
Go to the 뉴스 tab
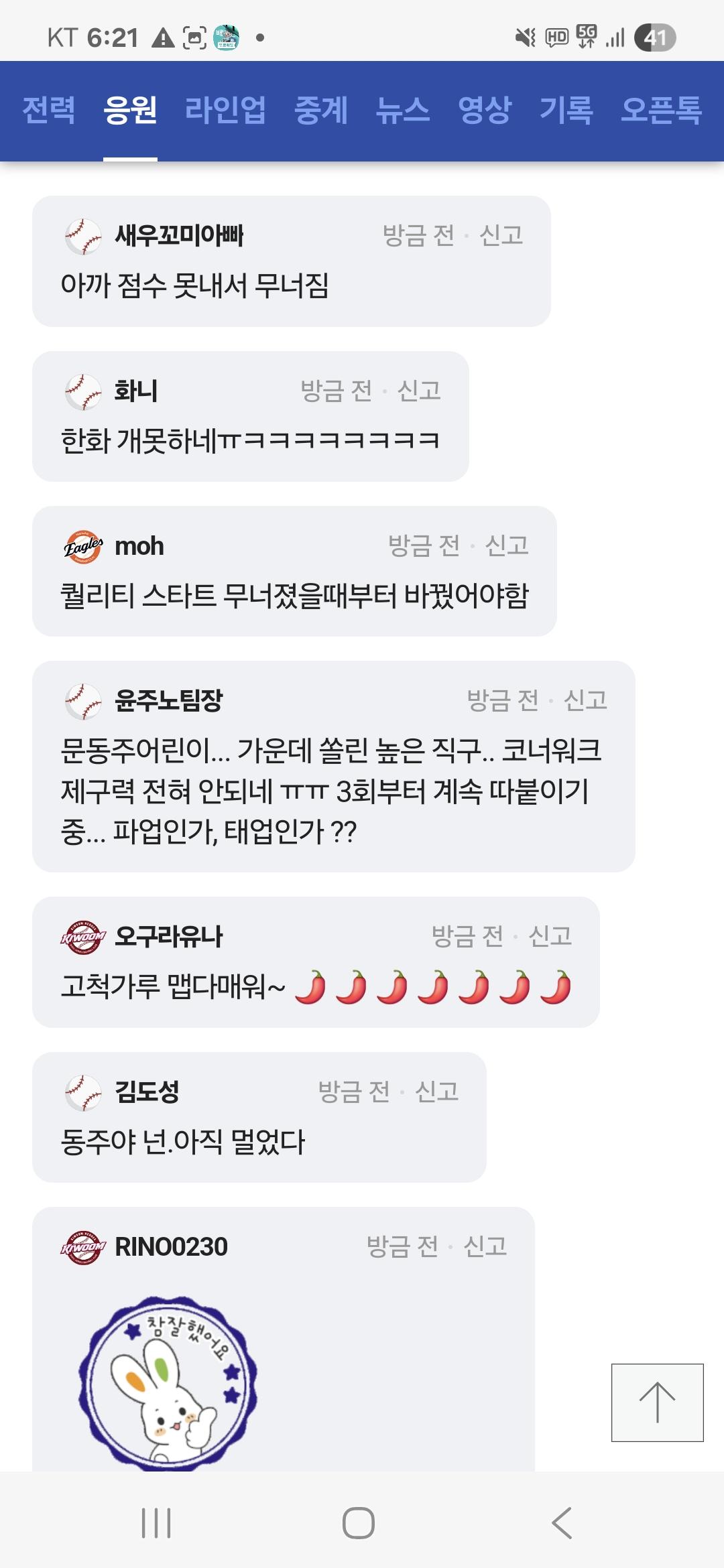click(403, 111)
